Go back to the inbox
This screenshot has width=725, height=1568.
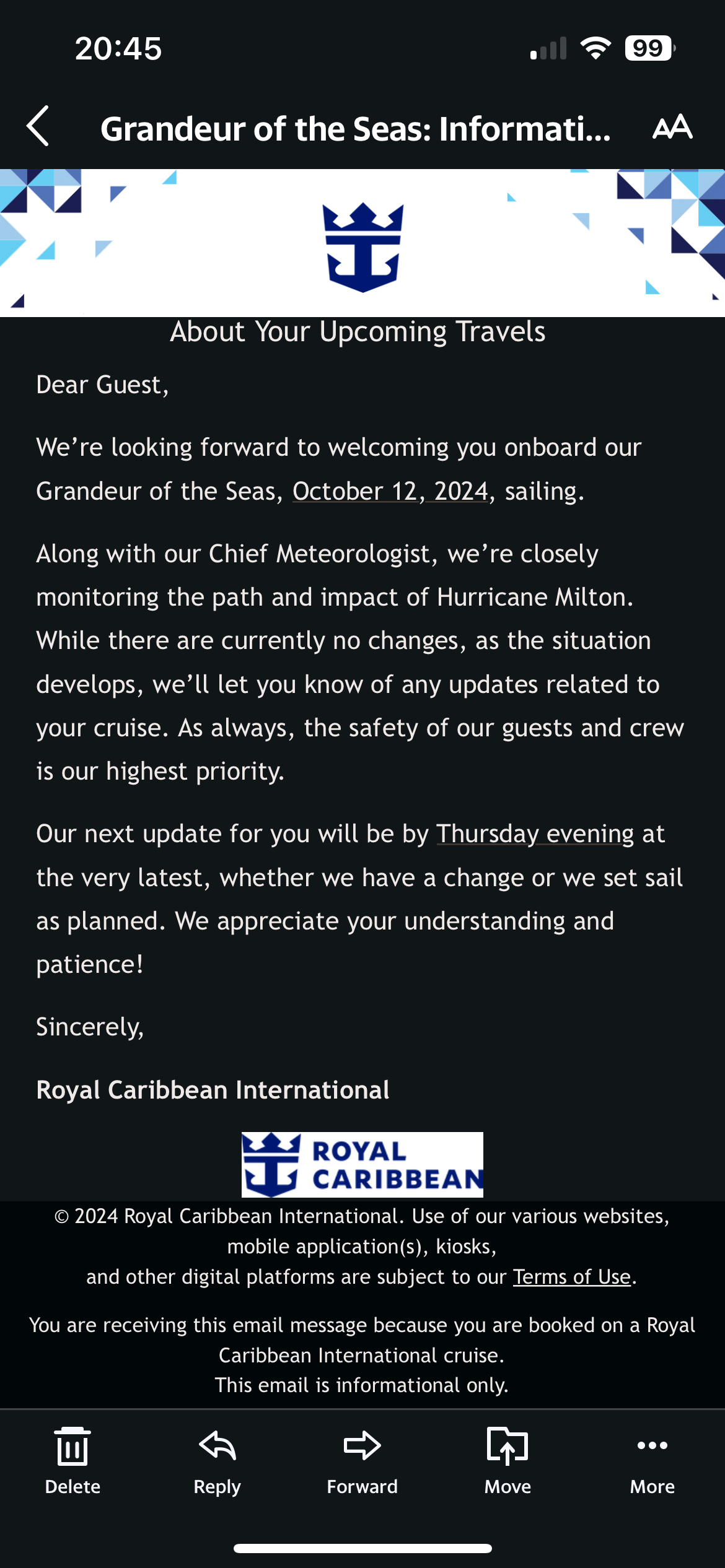coord(38,126)
